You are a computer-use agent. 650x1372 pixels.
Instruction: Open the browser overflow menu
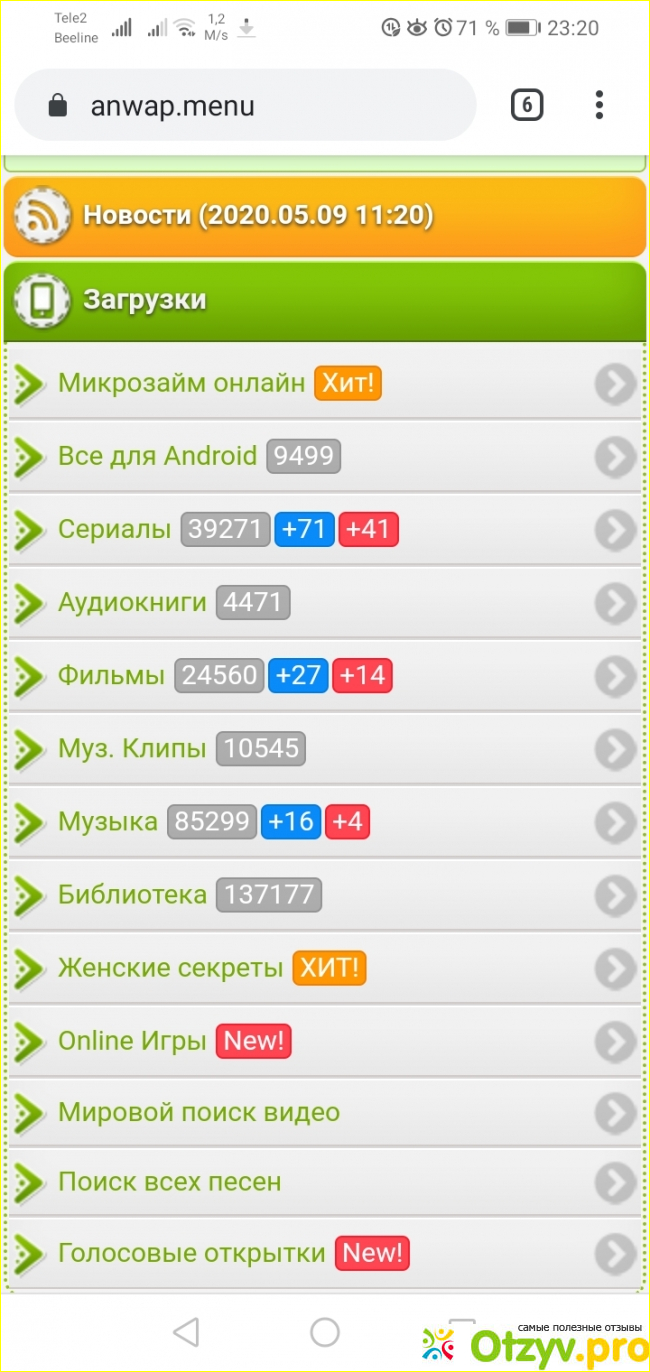pos(599,105)
